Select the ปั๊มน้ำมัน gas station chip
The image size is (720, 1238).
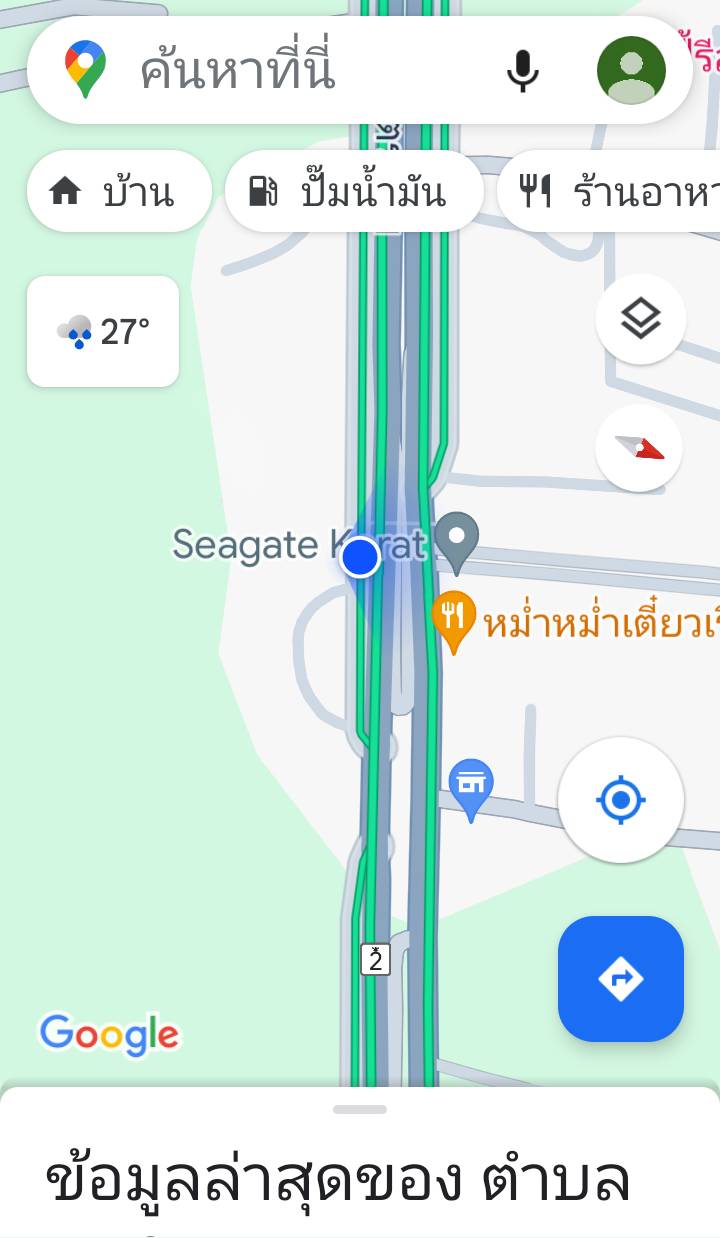pos(354,191)
